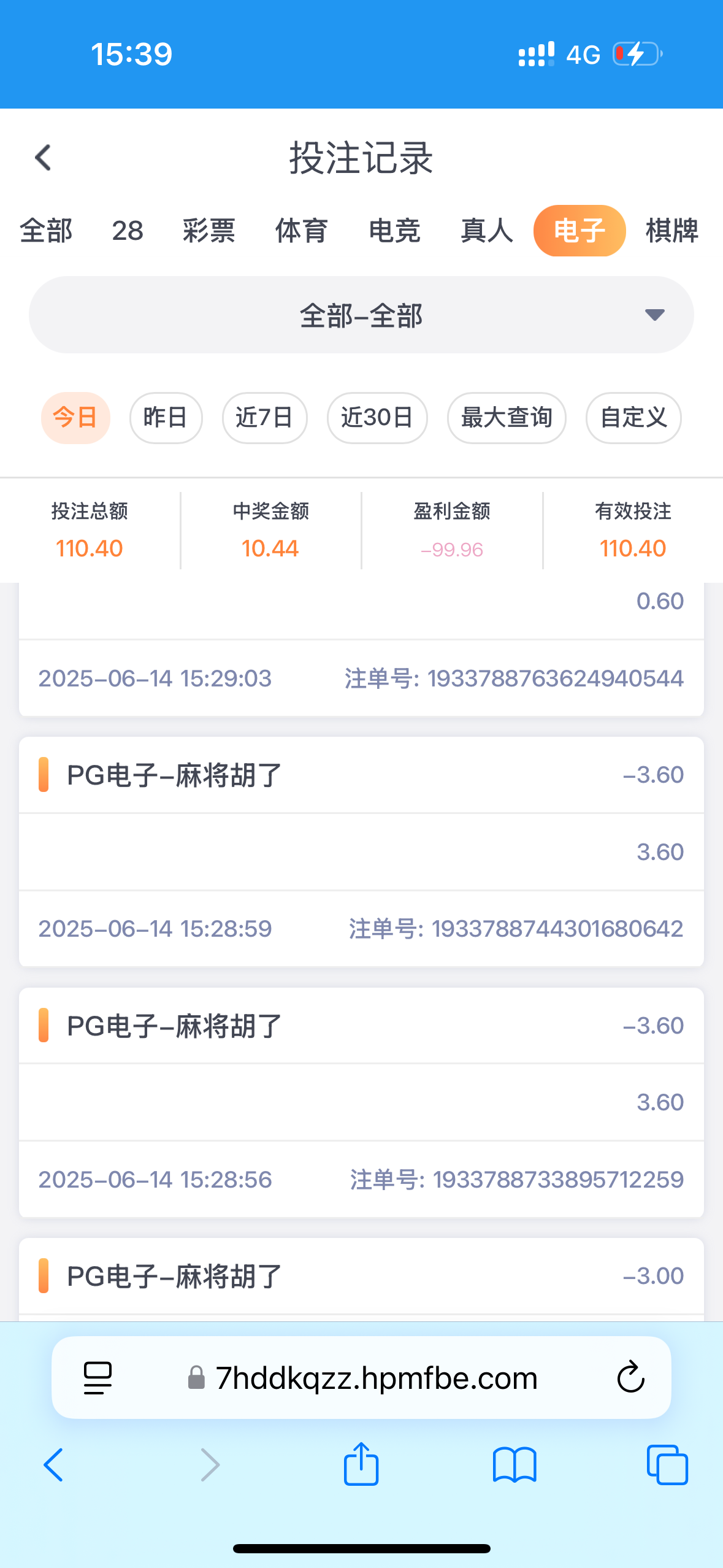Switch to the 彩票 tab

[208, 231]
